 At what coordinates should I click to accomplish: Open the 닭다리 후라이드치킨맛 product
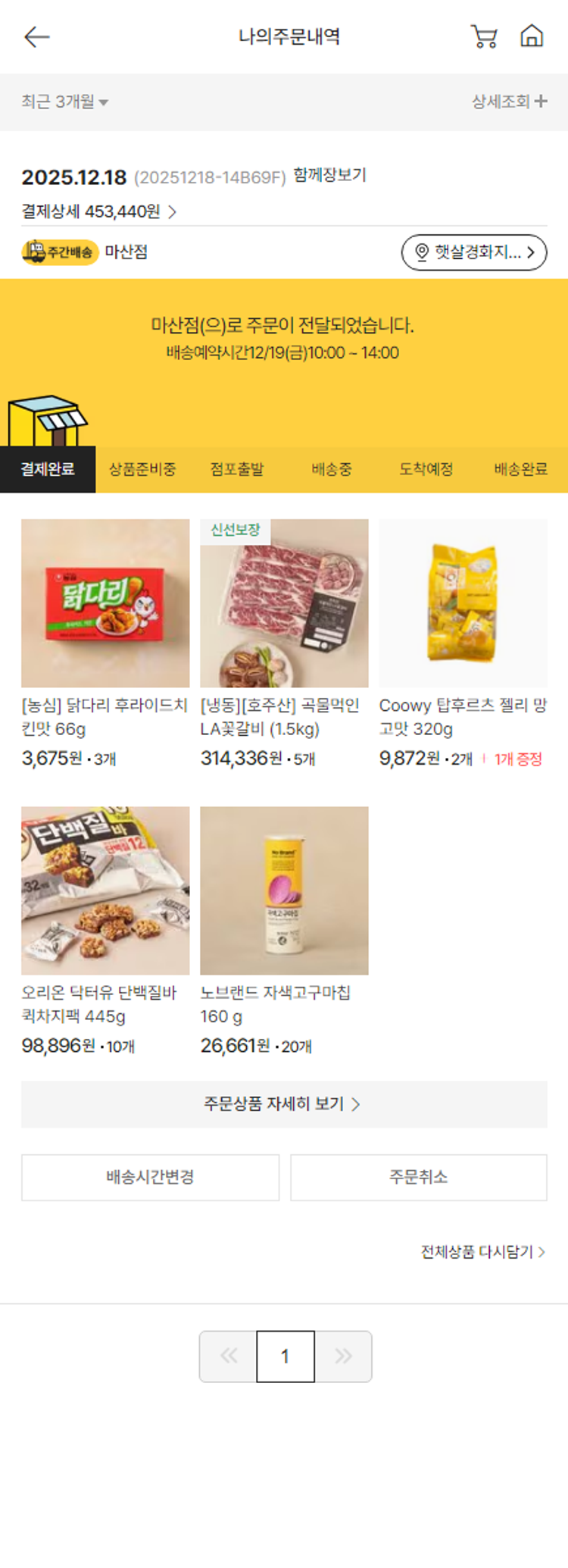[x=105, y=603]
